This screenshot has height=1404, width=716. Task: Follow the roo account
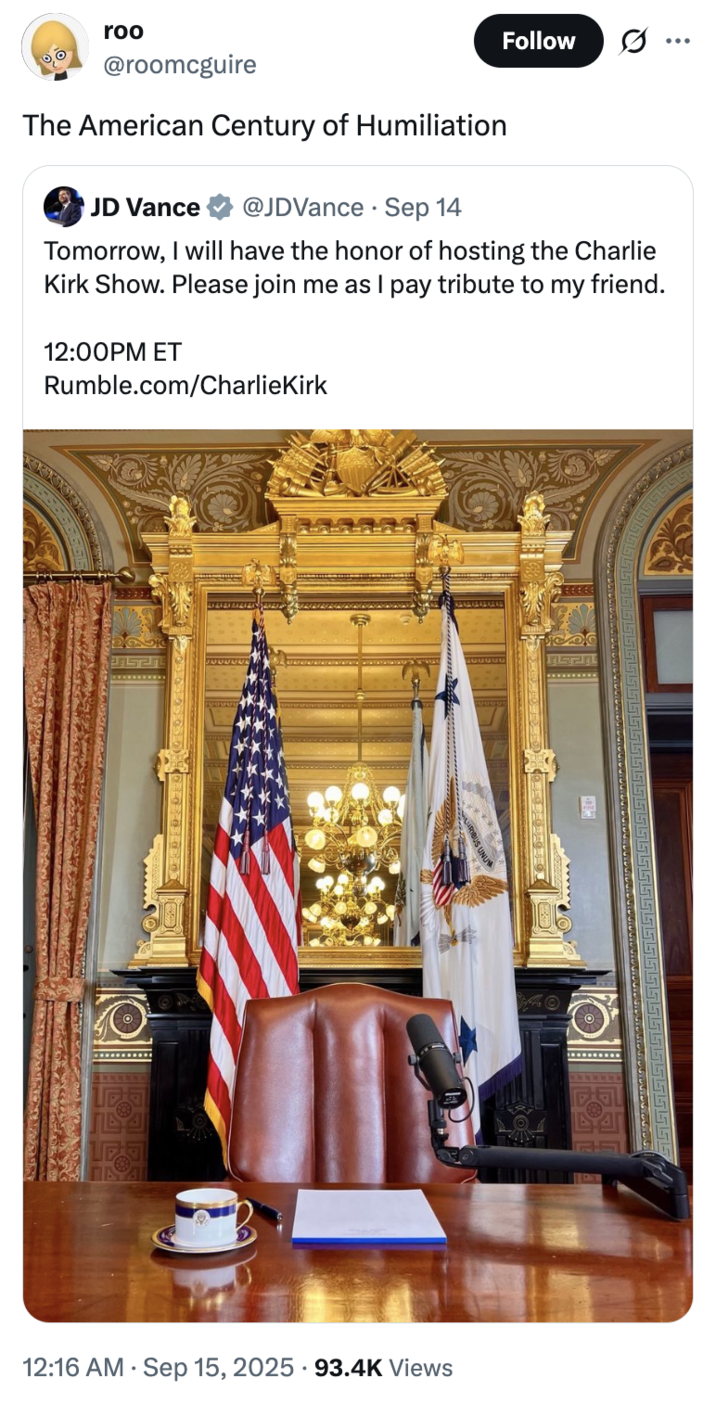538,41
